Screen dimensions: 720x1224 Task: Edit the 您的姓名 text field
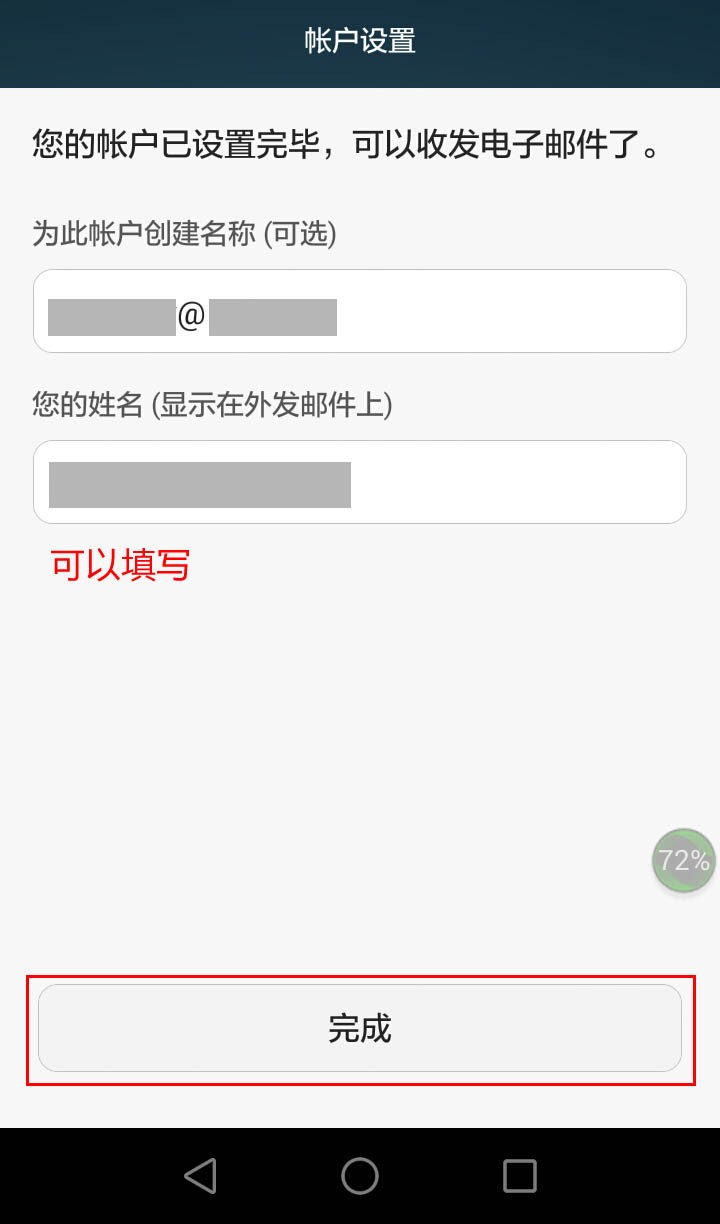tap(360, 482)
